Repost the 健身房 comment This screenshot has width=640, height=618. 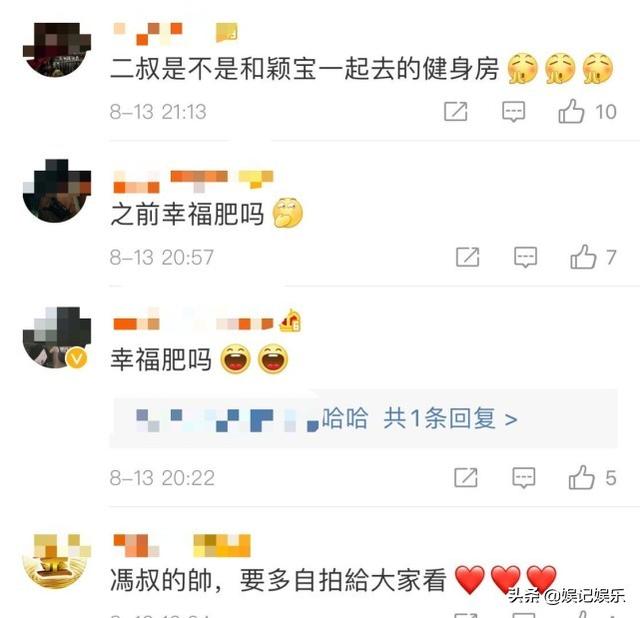pos(456,112)
